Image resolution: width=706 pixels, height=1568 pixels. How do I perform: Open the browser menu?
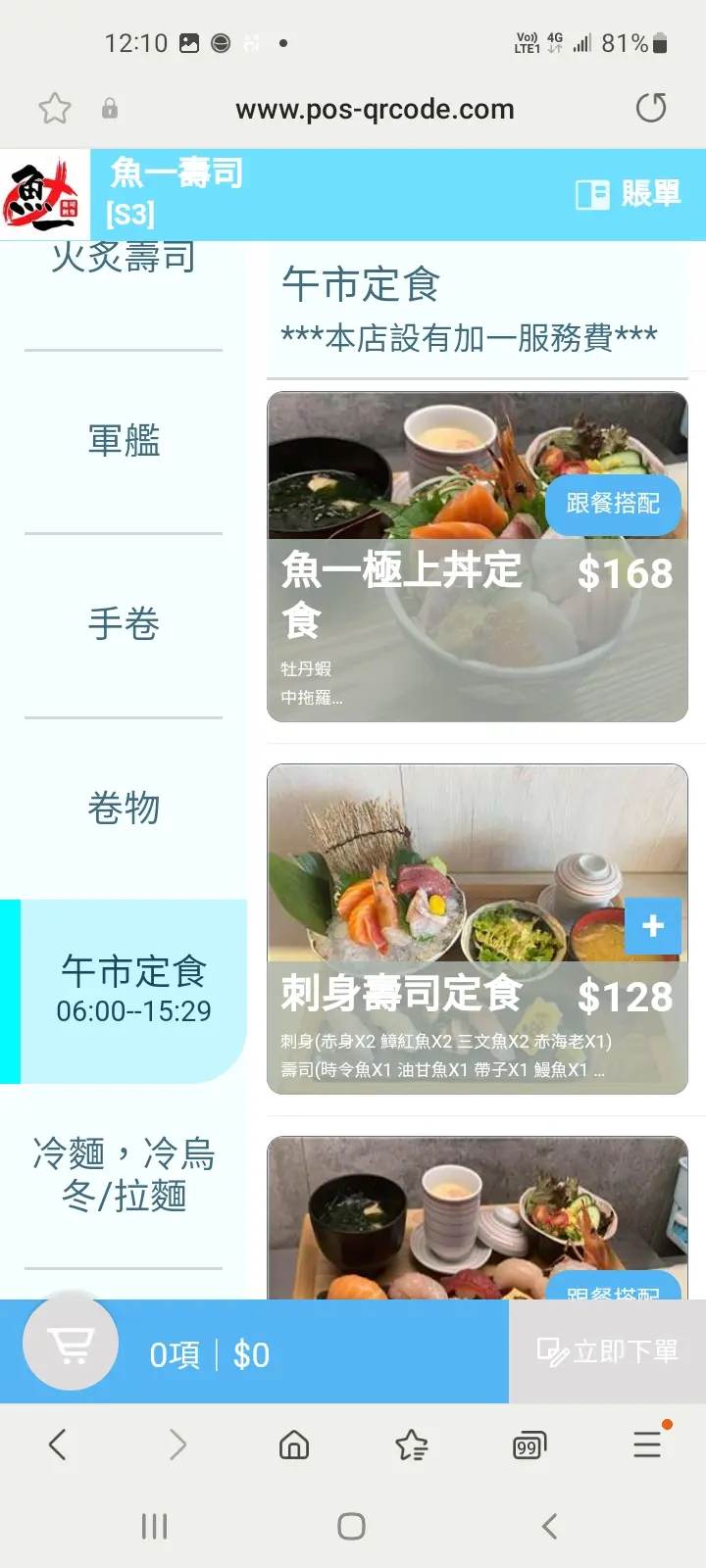(x=647, y=1445)
